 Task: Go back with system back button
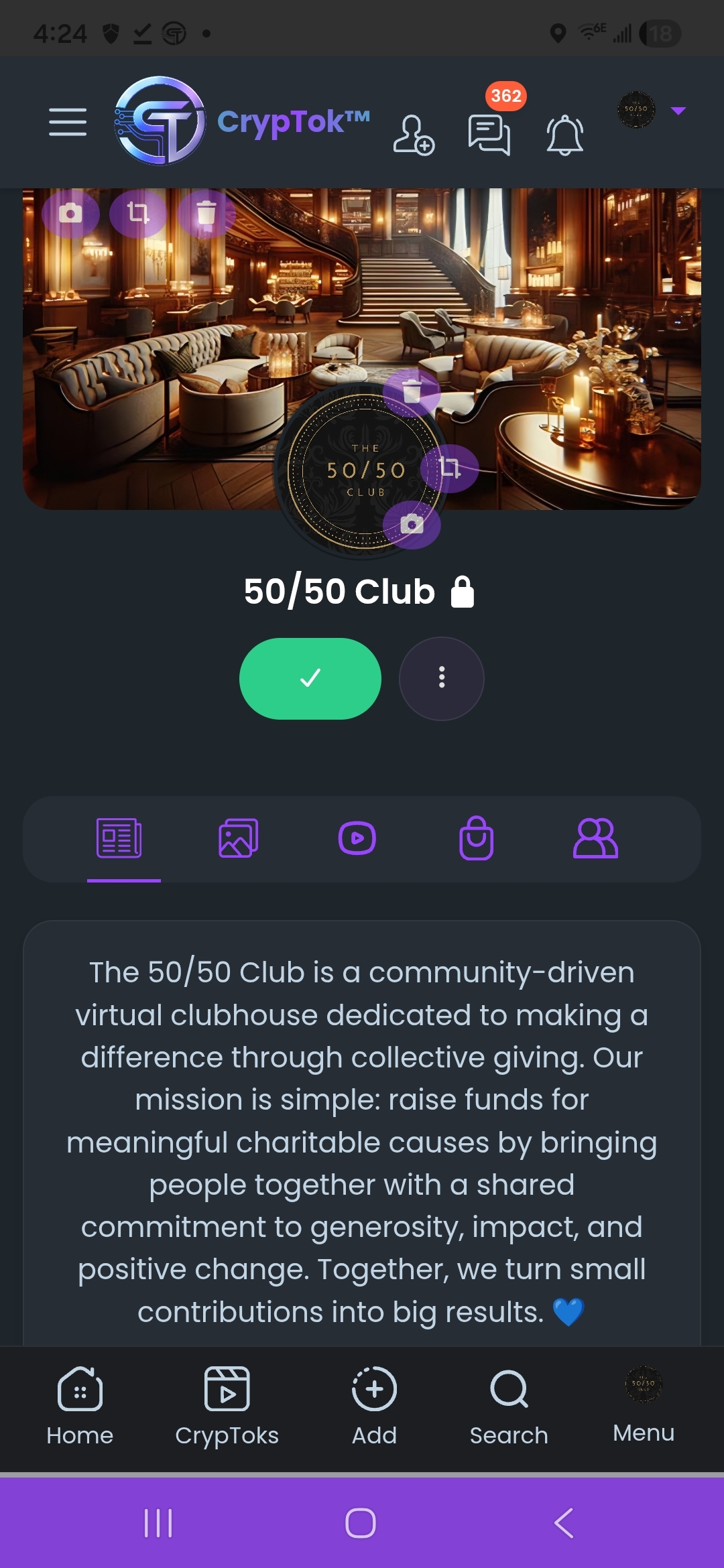pyautogui.click(x=564, y=1523)
